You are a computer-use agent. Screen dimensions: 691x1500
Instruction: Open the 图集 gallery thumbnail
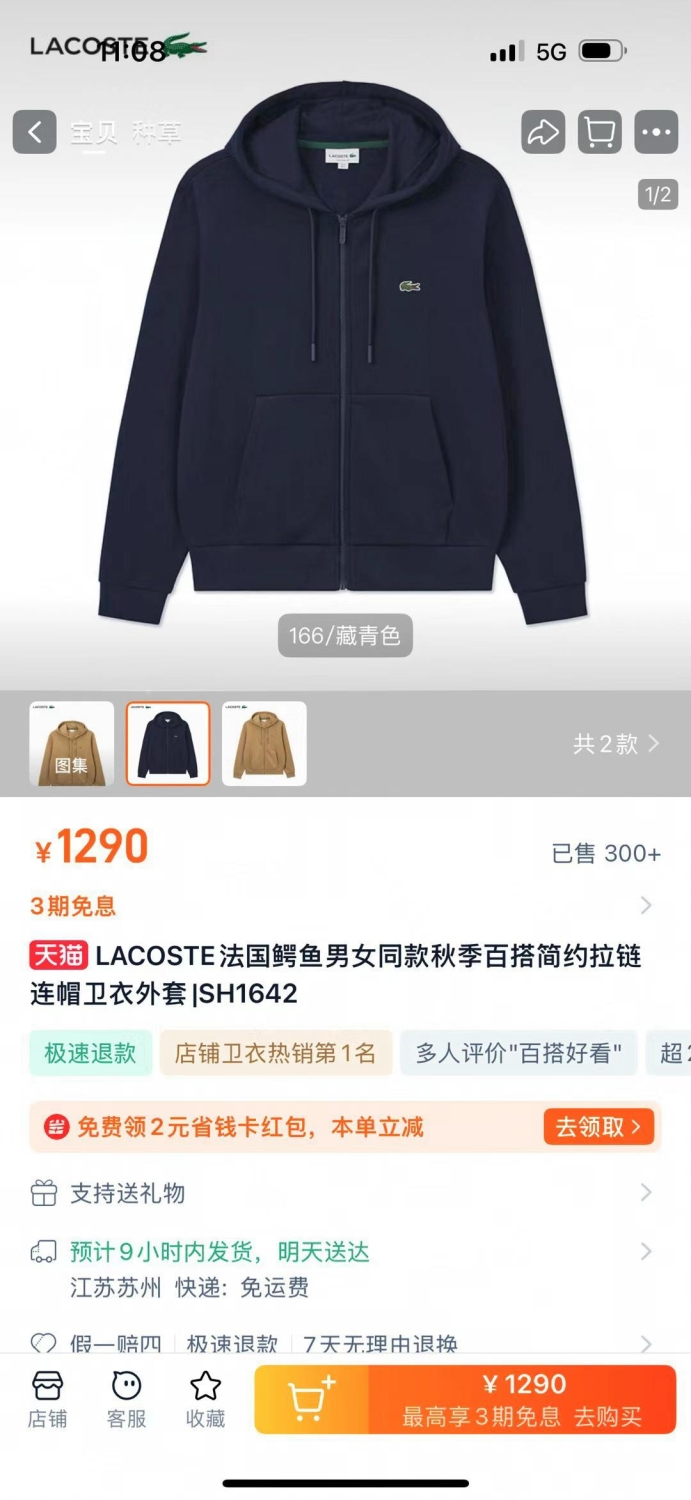72,743
